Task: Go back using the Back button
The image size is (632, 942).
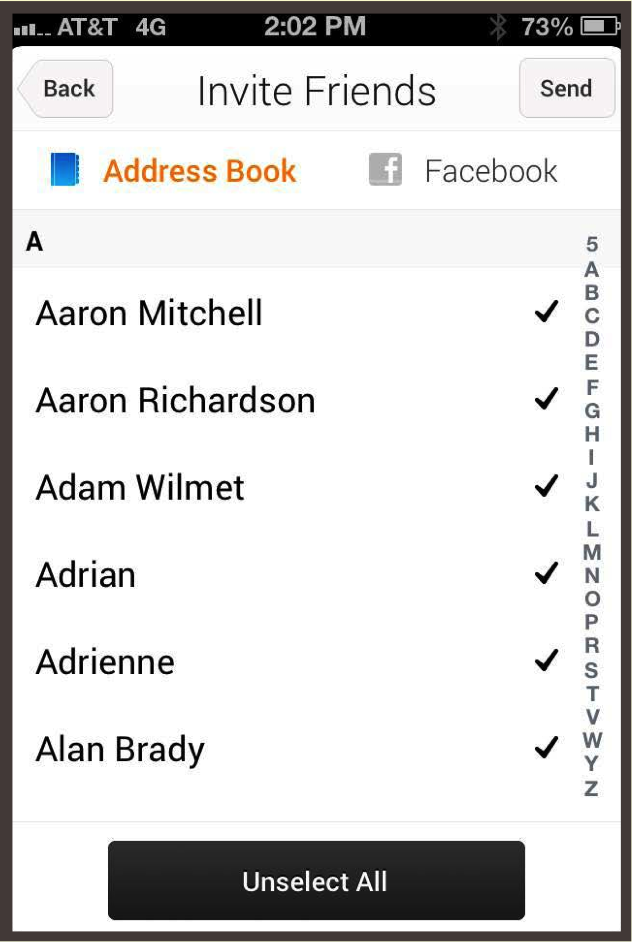Action: pos(66,88)
